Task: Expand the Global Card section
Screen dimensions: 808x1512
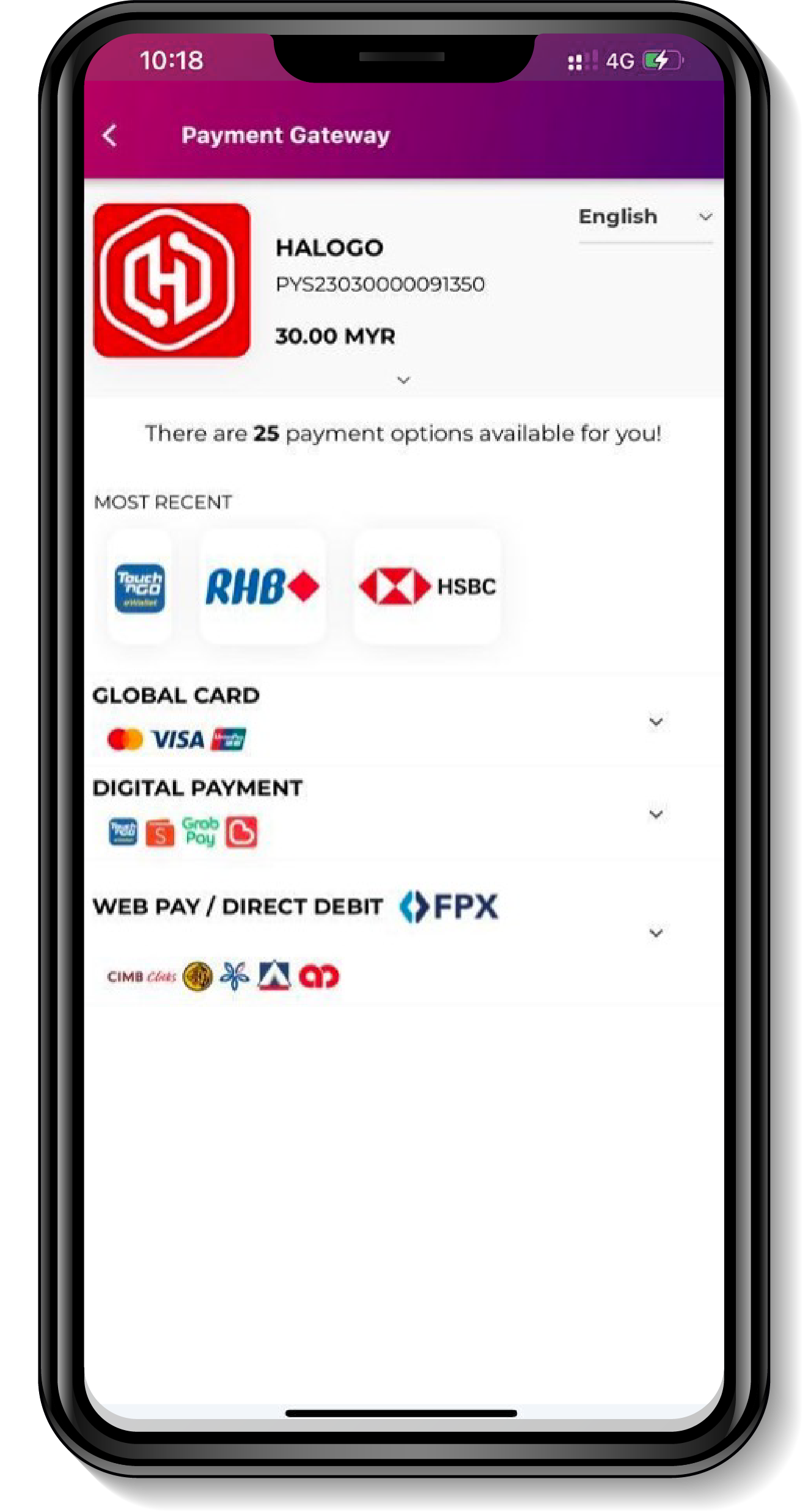Action: pos(656,722)
